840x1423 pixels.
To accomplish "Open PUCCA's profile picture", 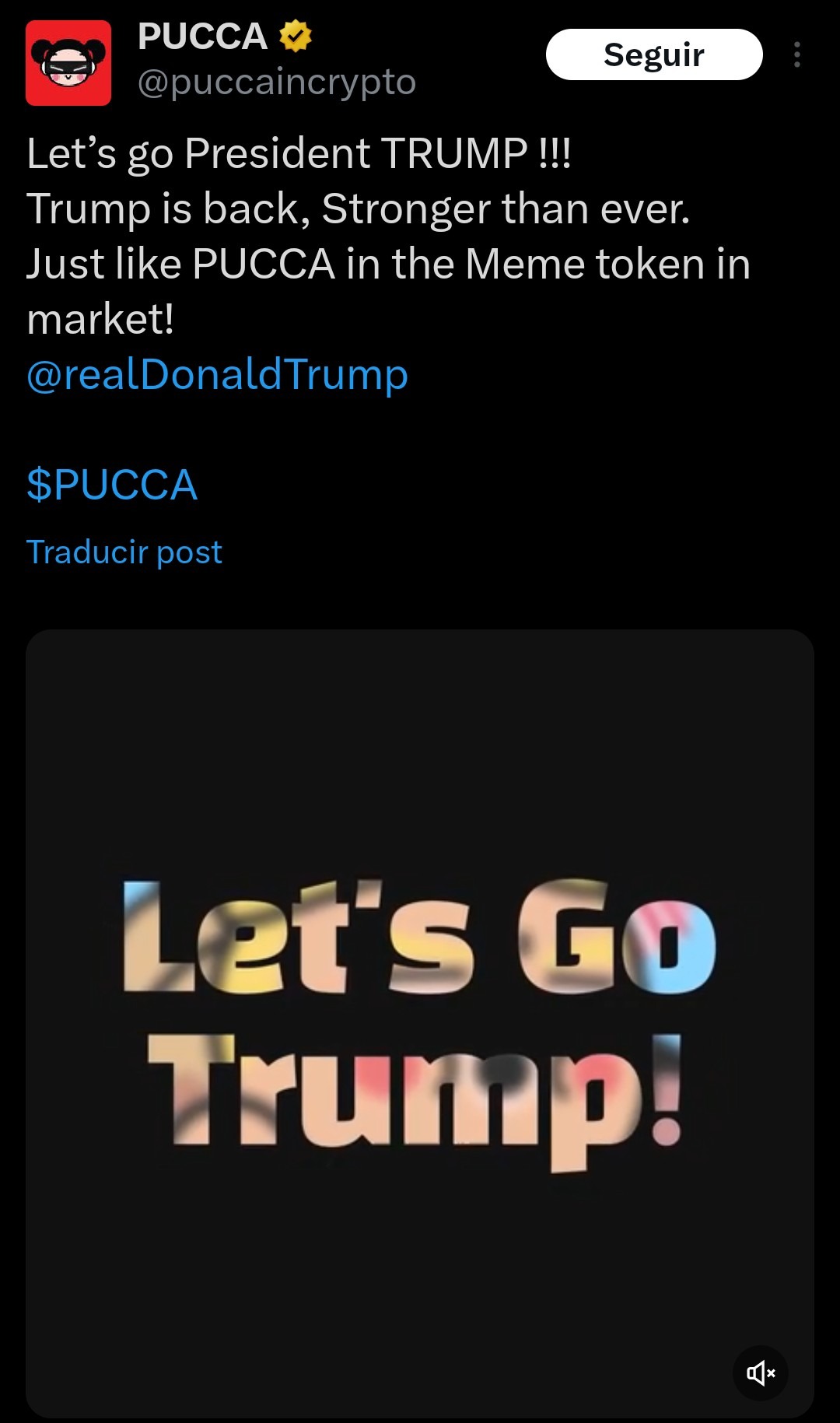I will [68, 63].
